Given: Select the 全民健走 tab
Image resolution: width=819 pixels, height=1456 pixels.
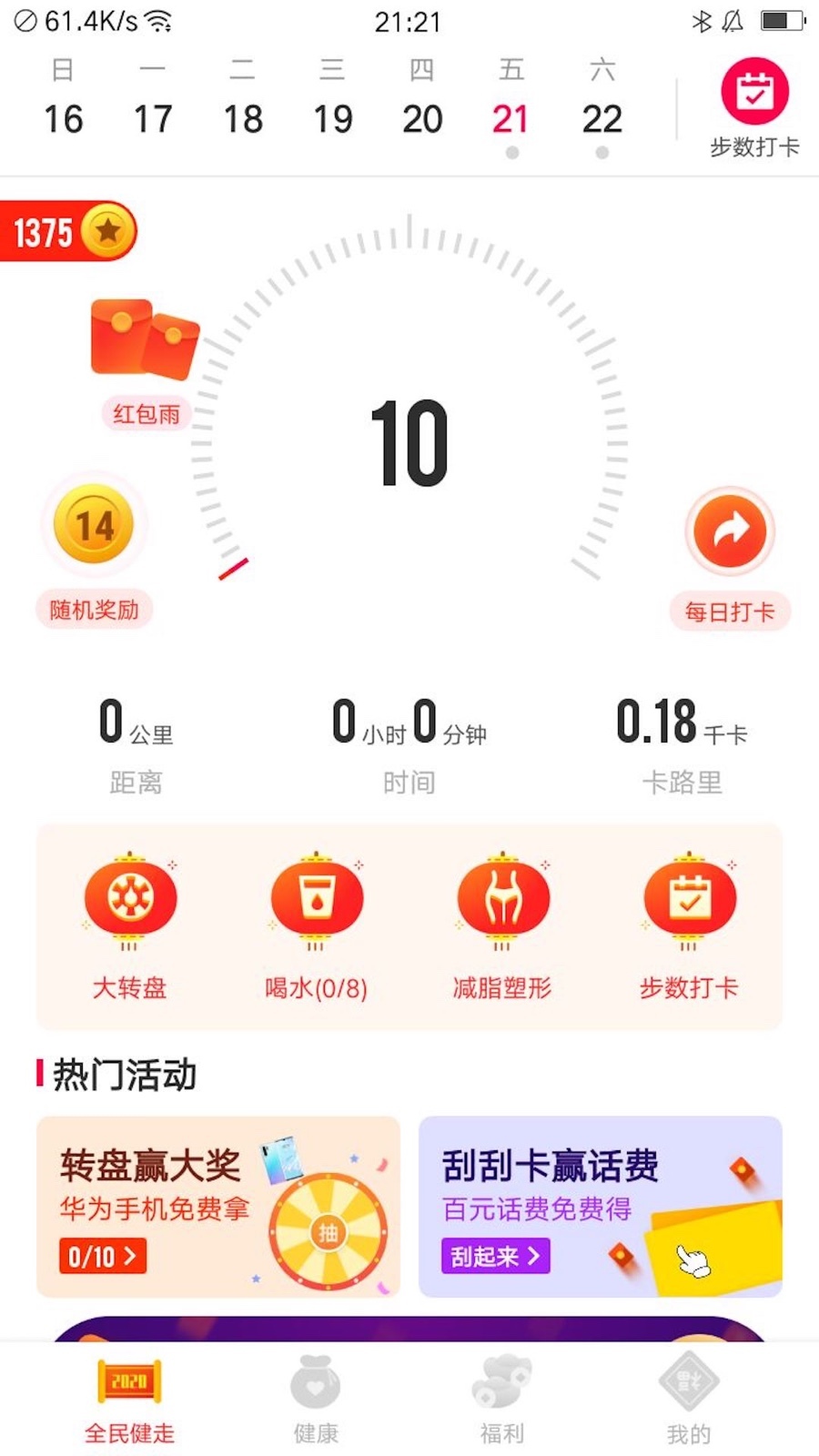Looking at the screenshot, I should click(x=129, y=1400).
